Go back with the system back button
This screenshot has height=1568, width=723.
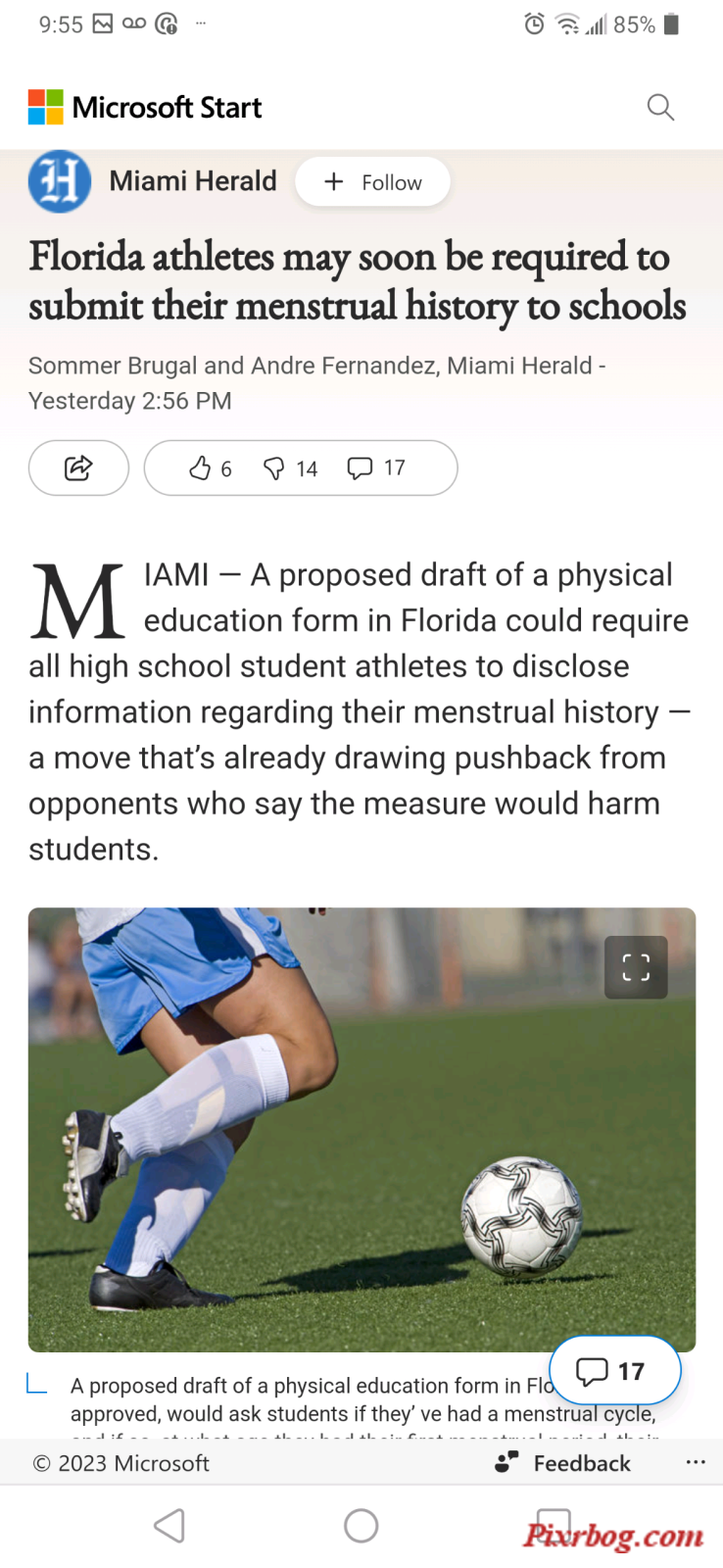point(169,1526)
